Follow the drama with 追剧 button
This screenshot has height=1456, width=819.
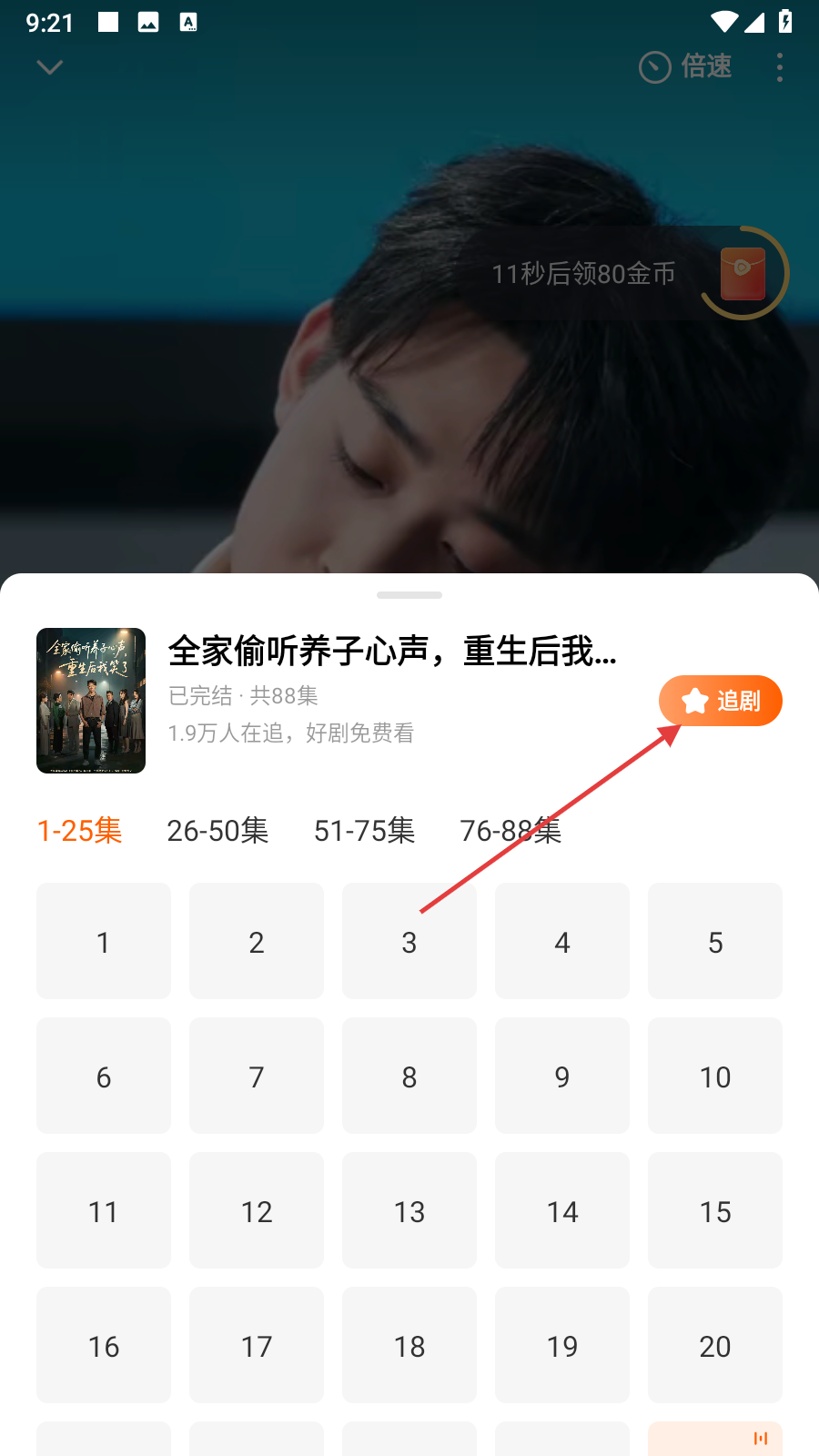tap(720, 701)
